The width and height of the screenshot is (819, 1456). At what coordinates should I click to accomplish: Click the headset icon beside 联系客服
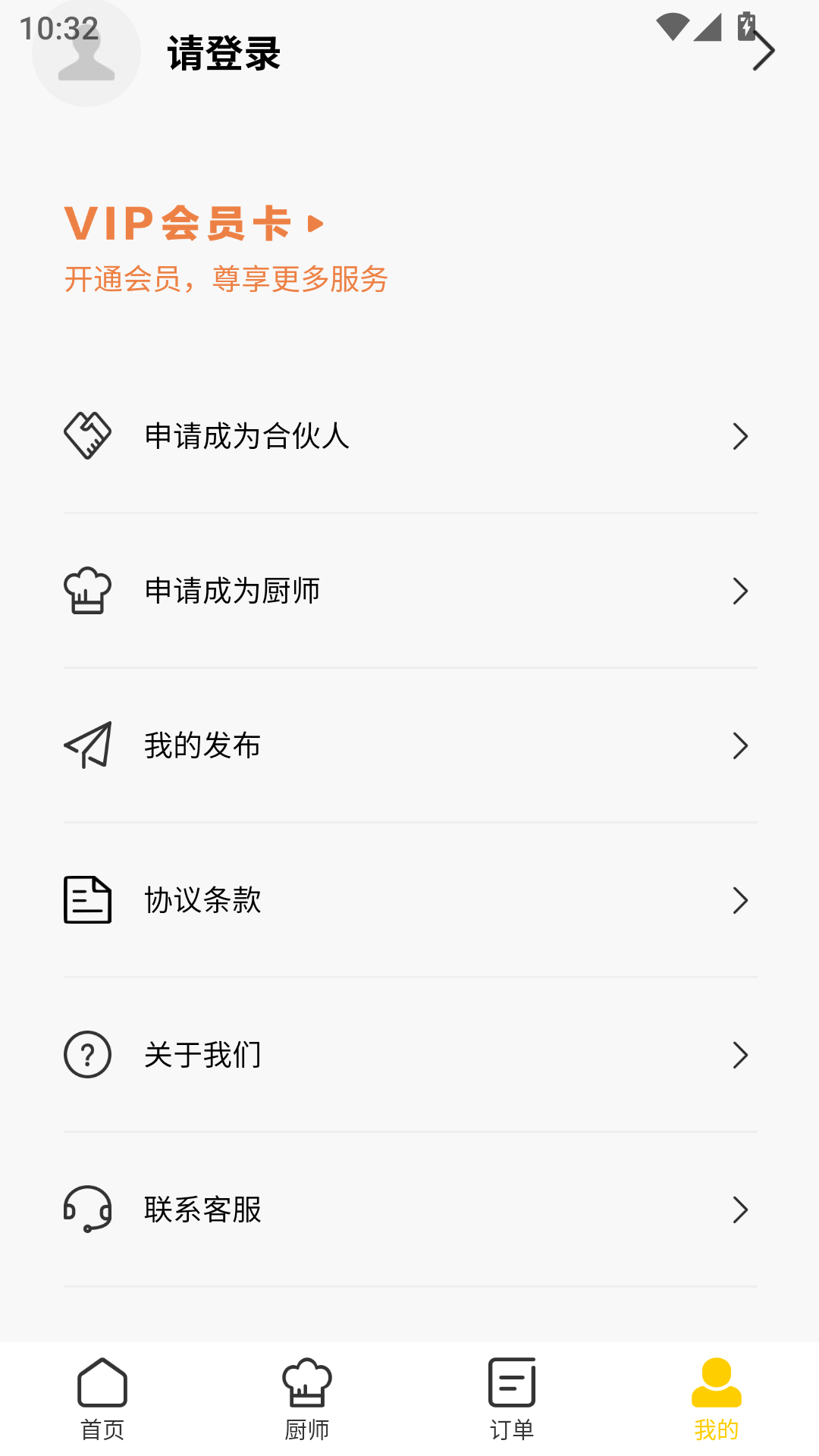86,1209
